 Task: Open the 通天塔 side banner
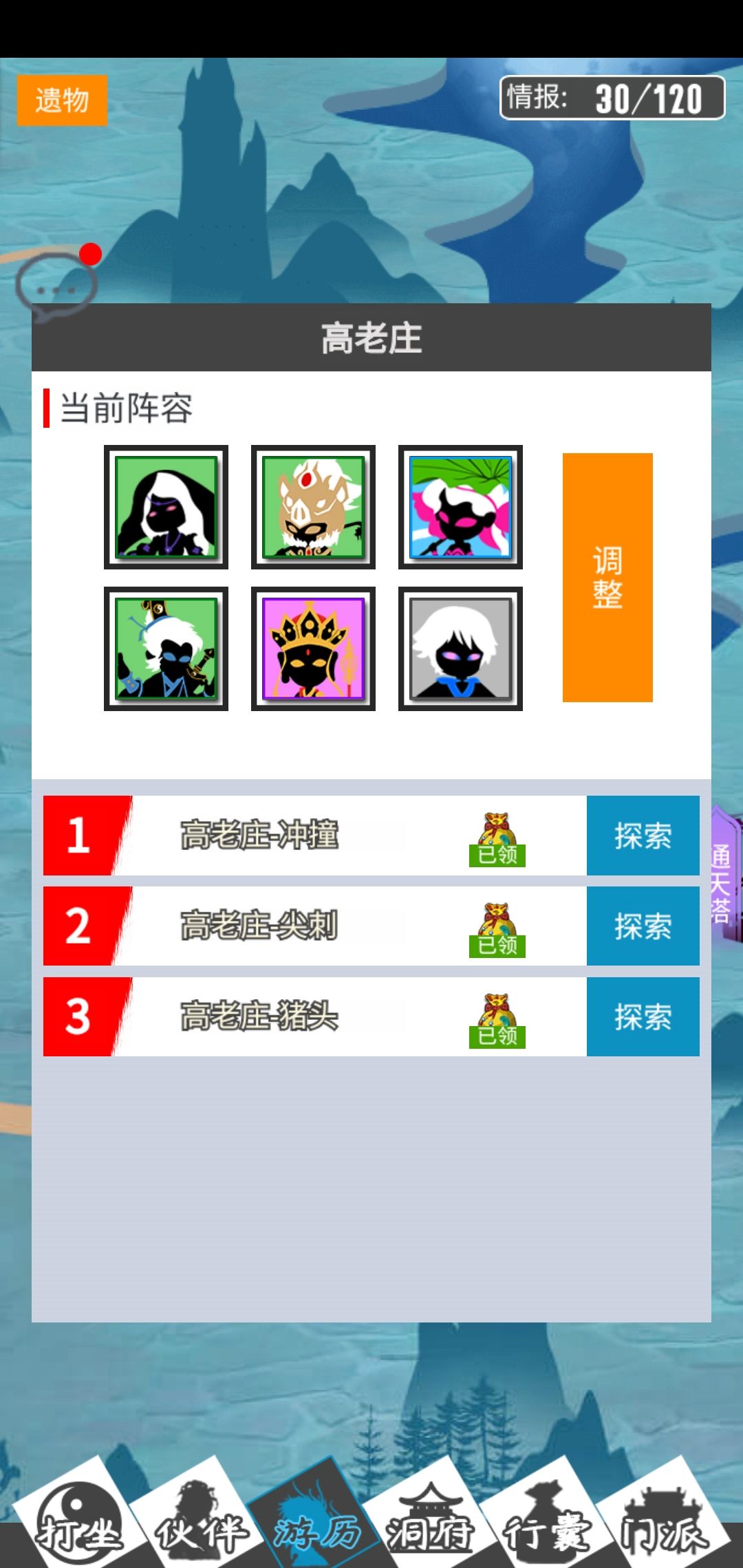[721, 887]
